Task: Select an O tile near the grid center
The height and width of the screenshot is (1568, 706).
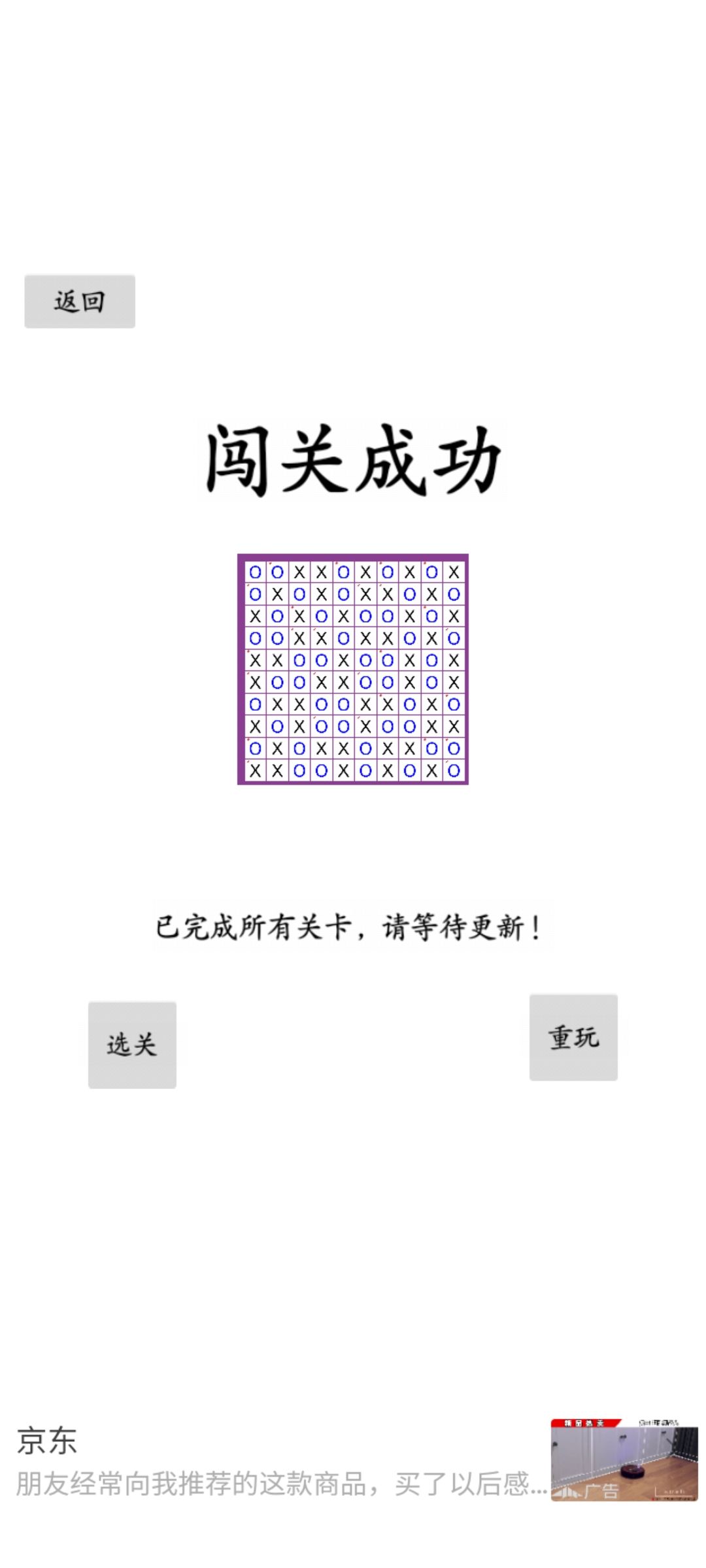Action: [x=365, y=659]
